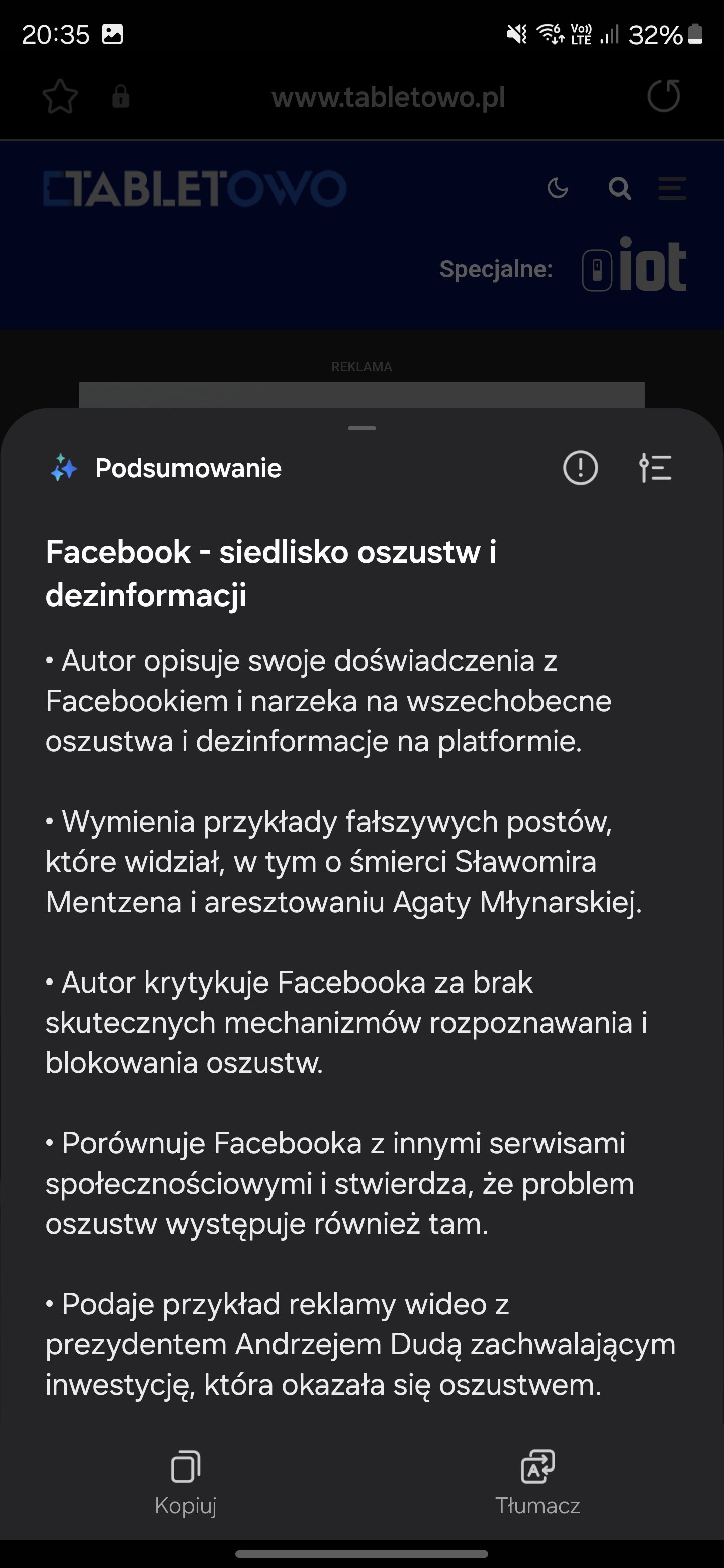Open the Tabletowo site search
Screen dimensions: 724x1568
pyautogui.click(x=620, y=188)
